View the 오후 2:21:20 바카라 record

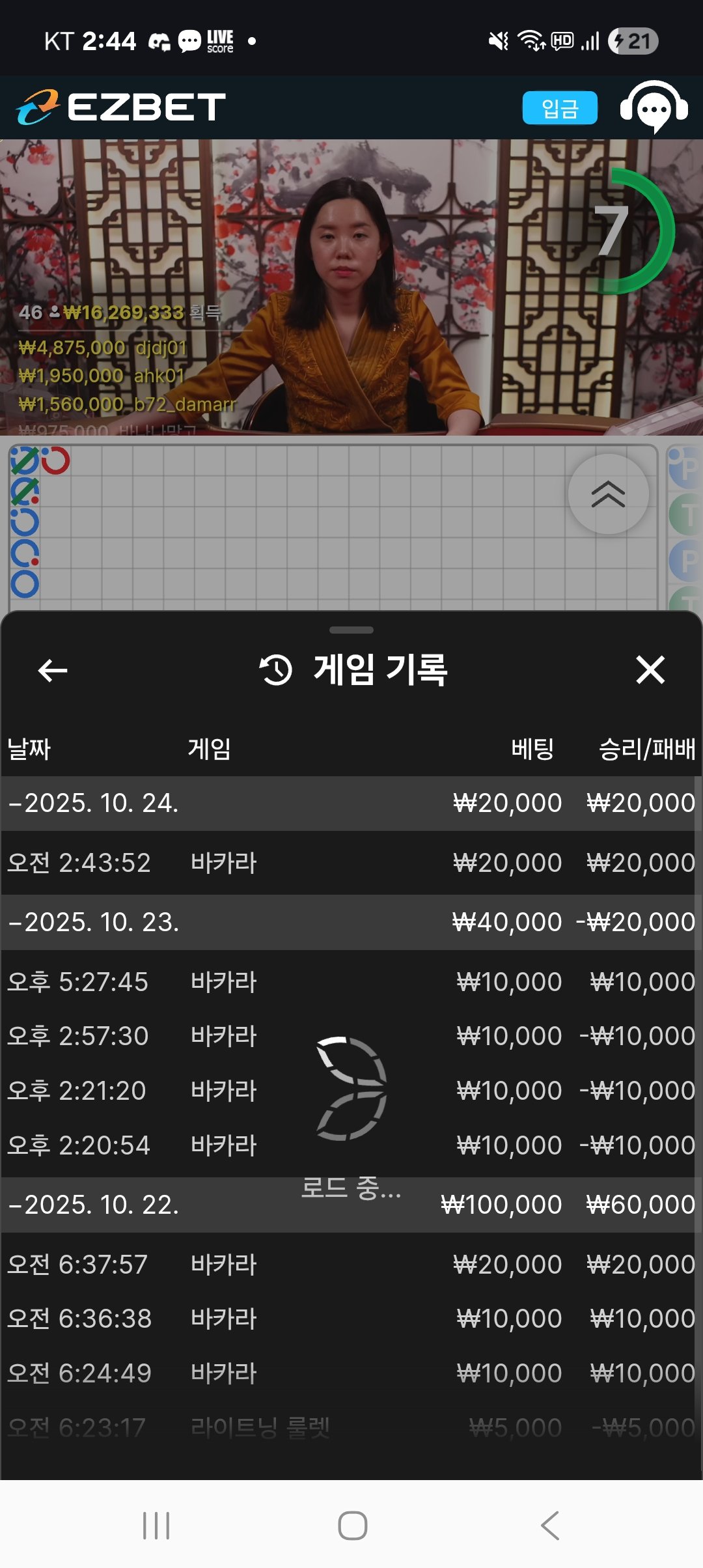click(351, 1091)
